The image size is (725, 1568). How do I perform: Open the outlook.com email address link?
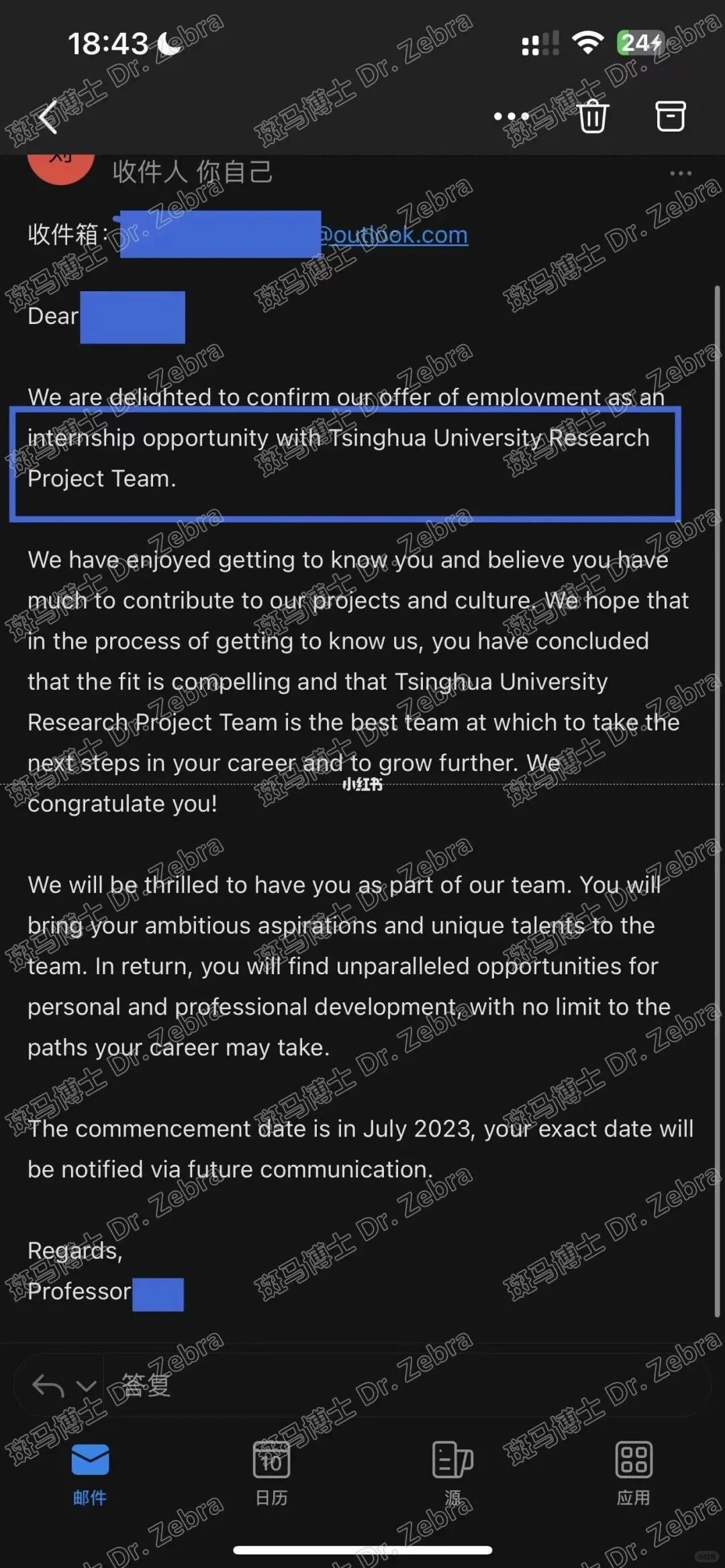click(x=393, y=235)
